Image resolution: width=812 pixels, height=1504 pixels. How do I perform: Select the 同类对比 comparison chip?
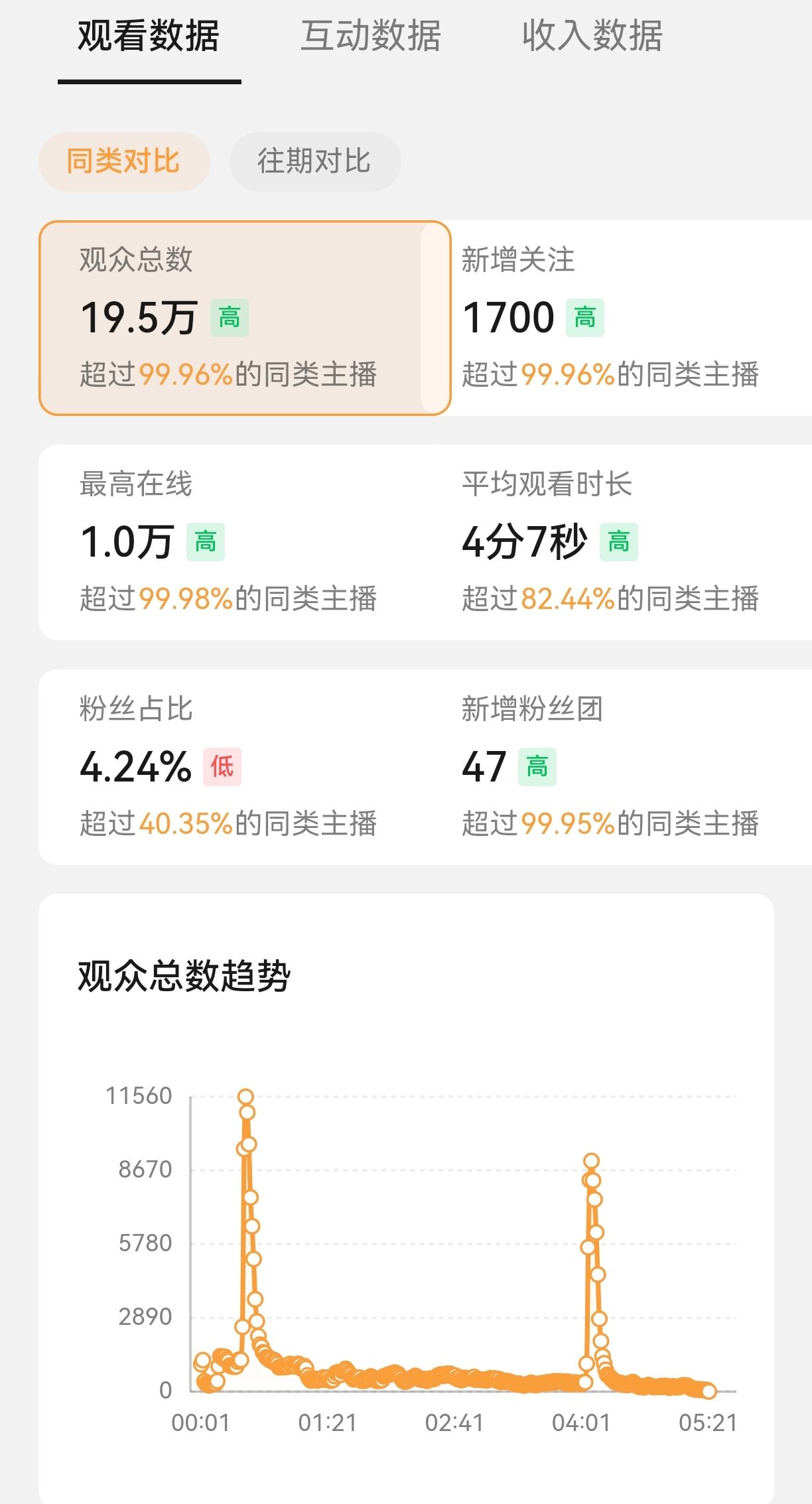(x=124, y=161)
